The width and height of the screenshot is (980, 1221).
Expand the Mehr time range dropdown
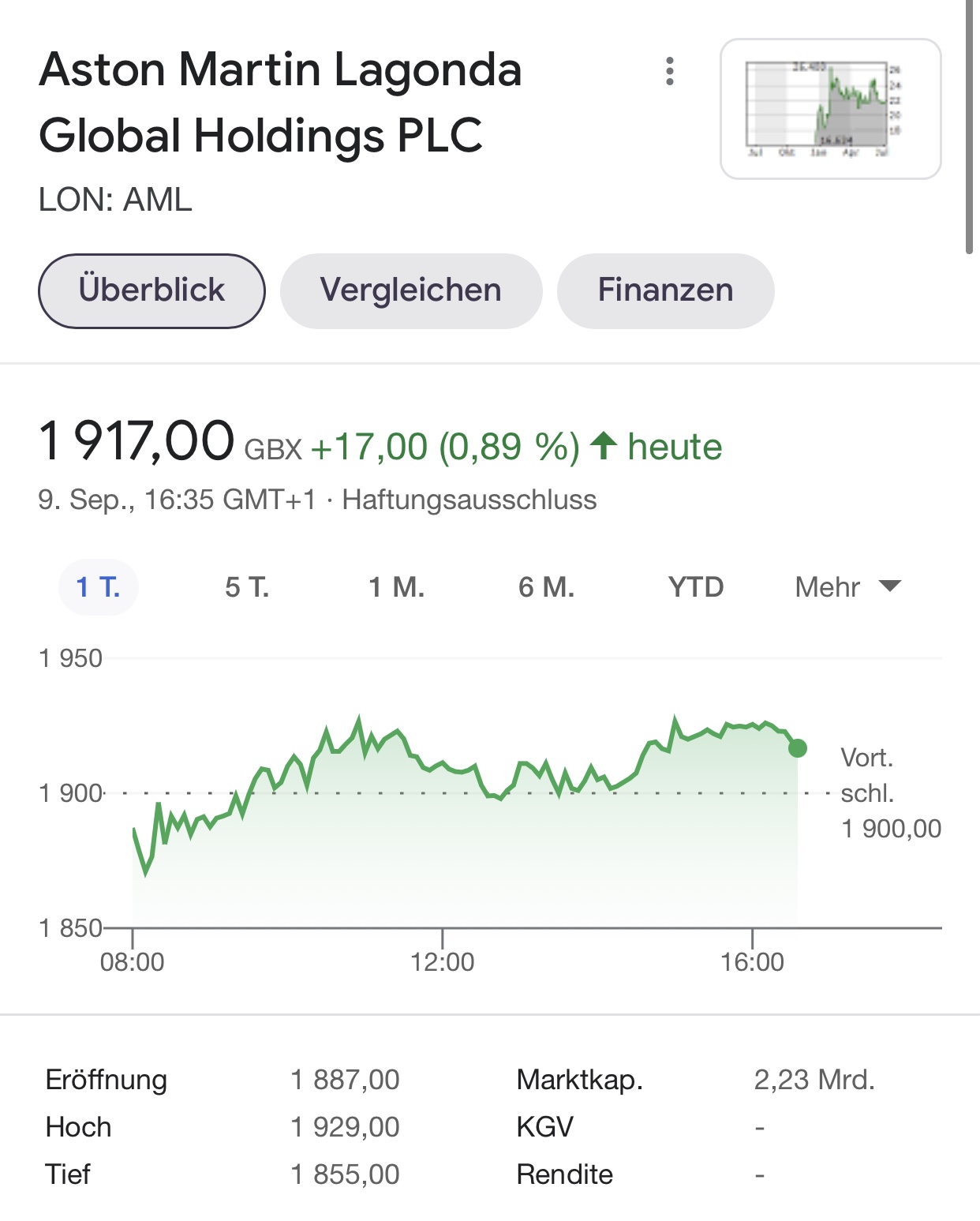847,587
